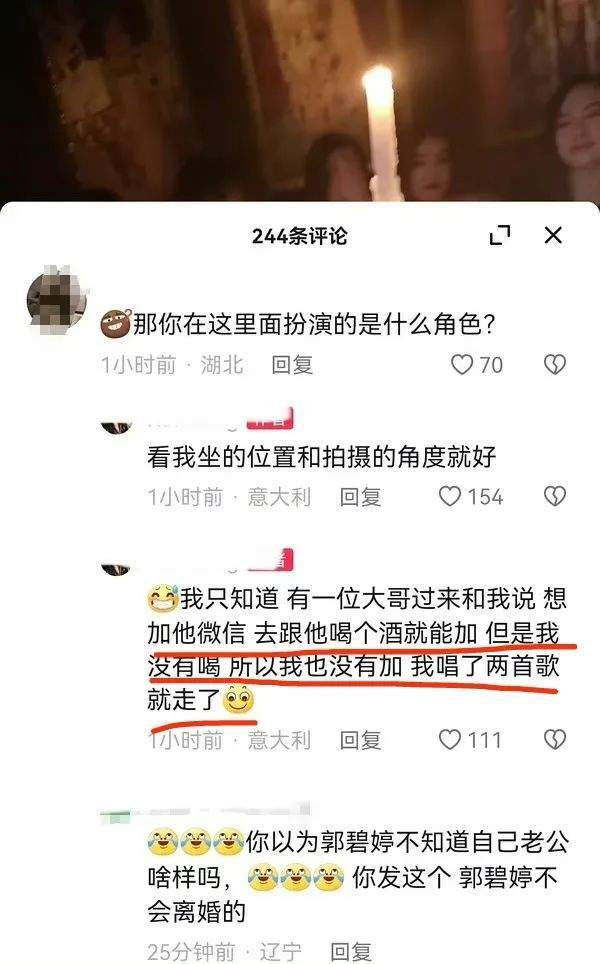Dislike the 我只知道有一位大哥 comment
This screenshot has height=964, width=600.
[x=554, y=740]
